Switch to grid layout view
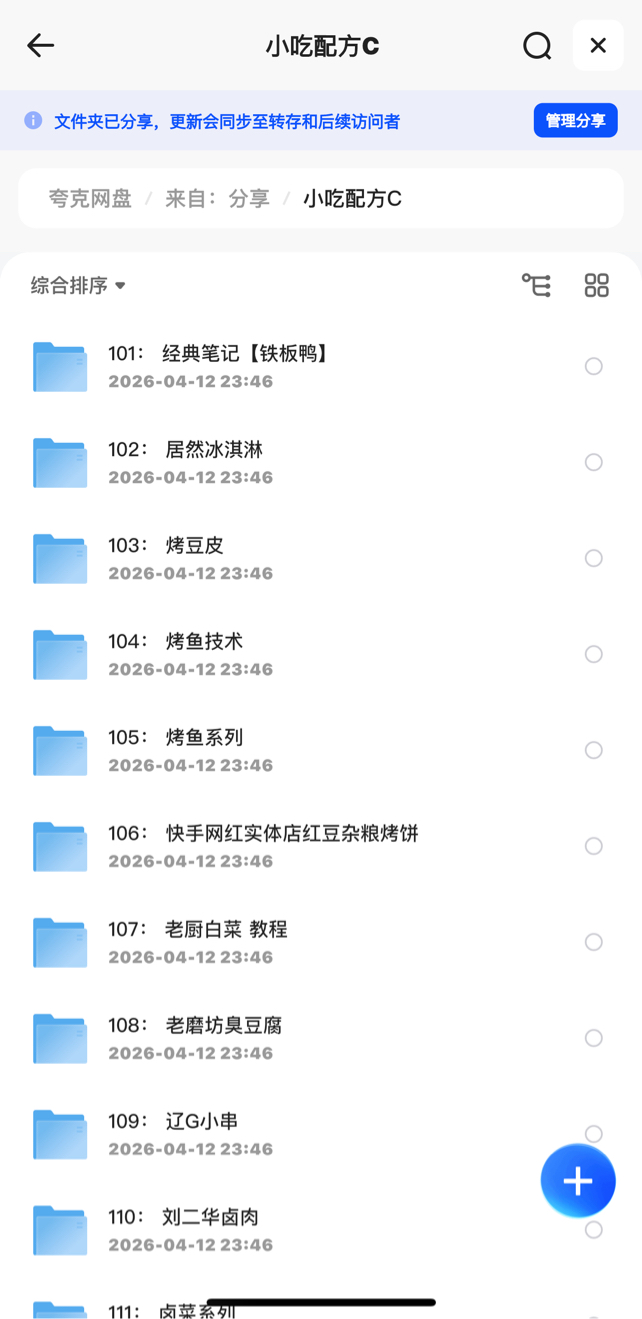 coord(596,285)
